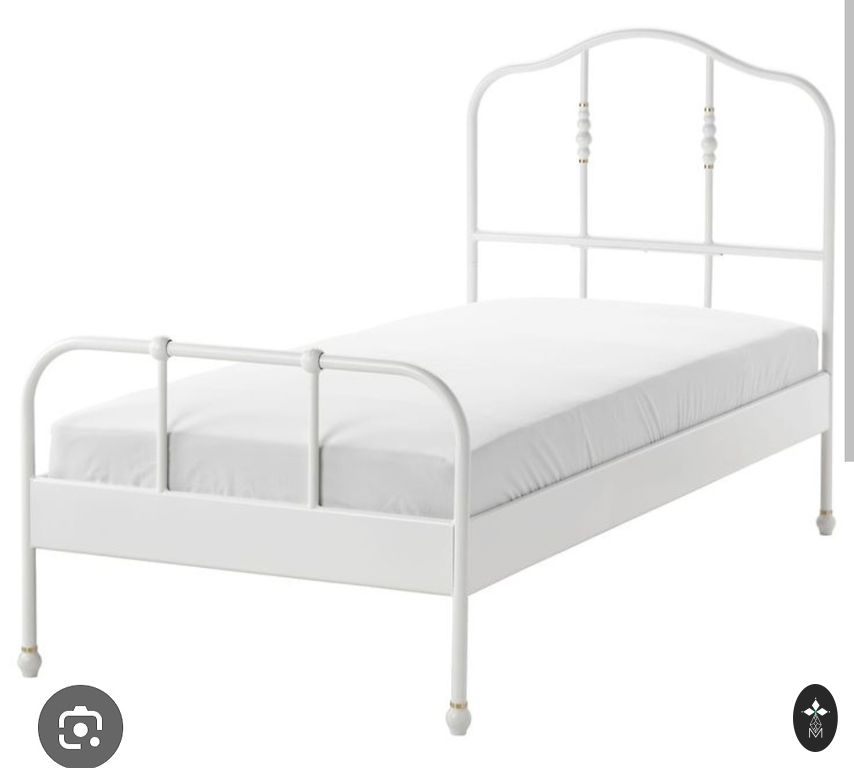The image size is (854, 768).
Task: Search this image with Google Lens
Action: pos(80,727)
